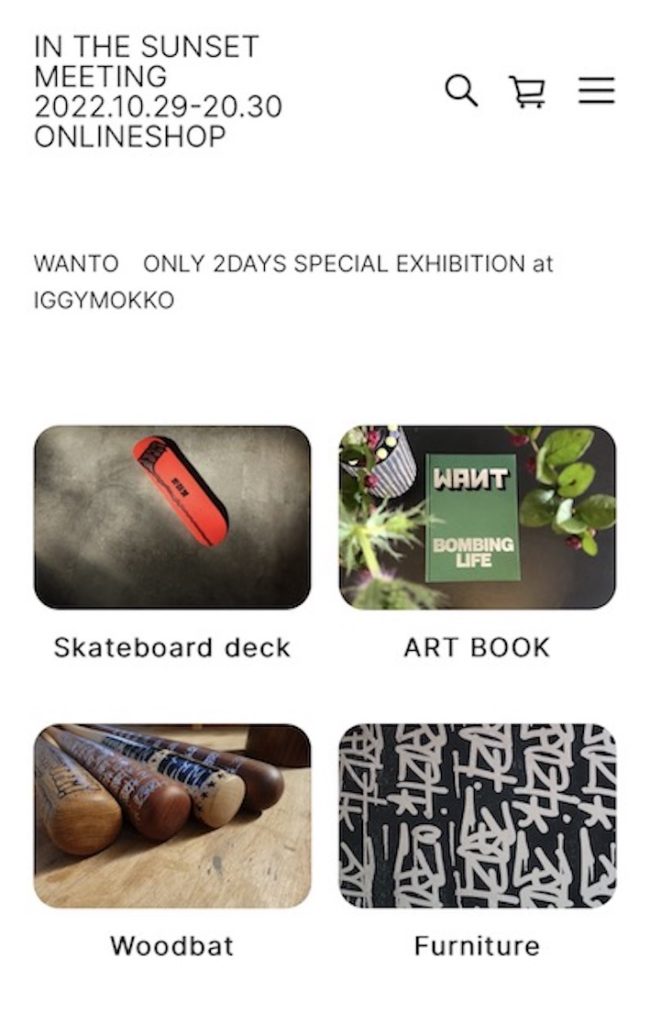This screenshot has width=650, height=1013.
Task: Select the Woodbat category
Action: pyautogui.click(x=172, y=816)
